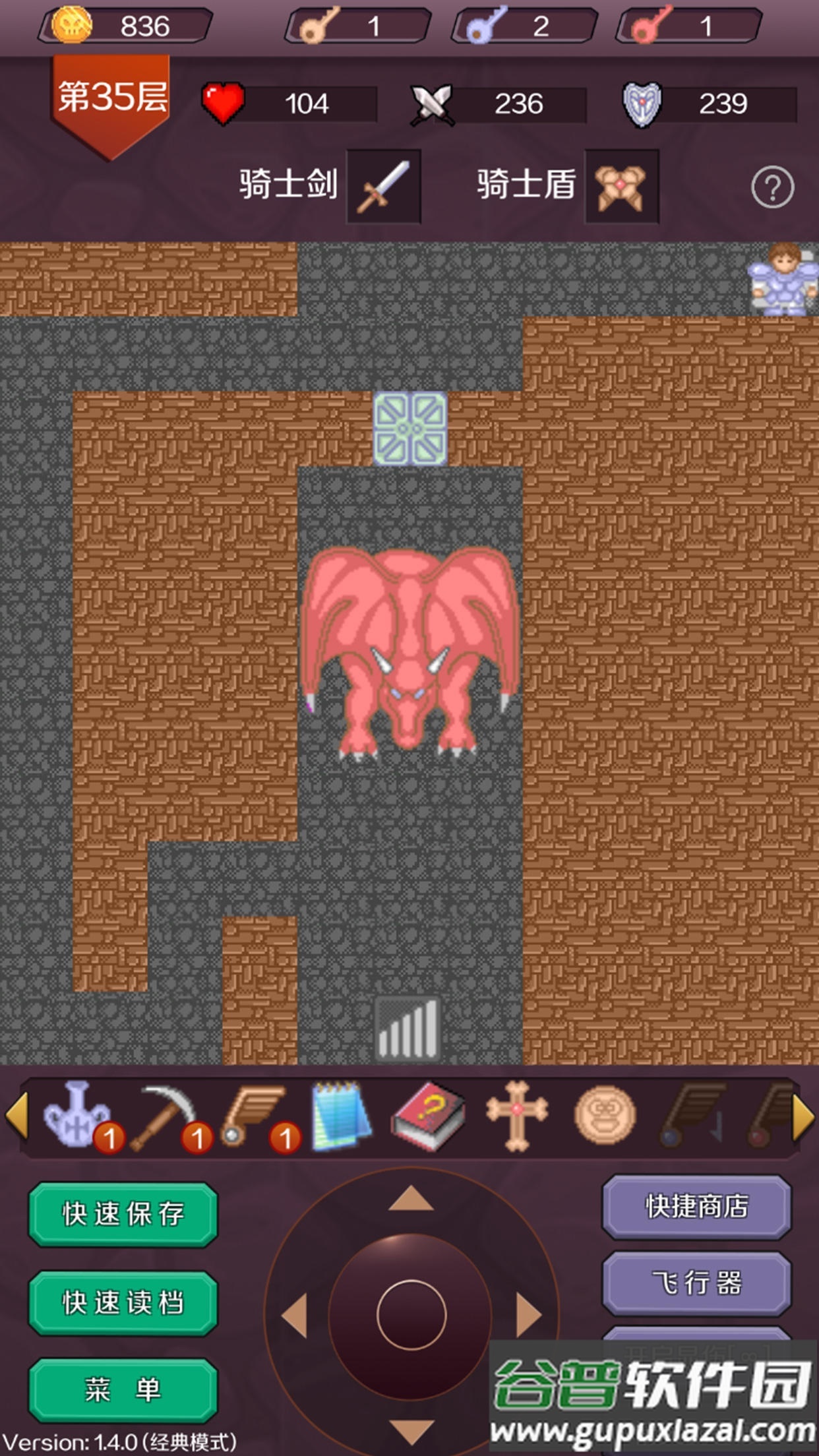
Task: Move left with the D-pad arrow
Action: coord(295,1315)
